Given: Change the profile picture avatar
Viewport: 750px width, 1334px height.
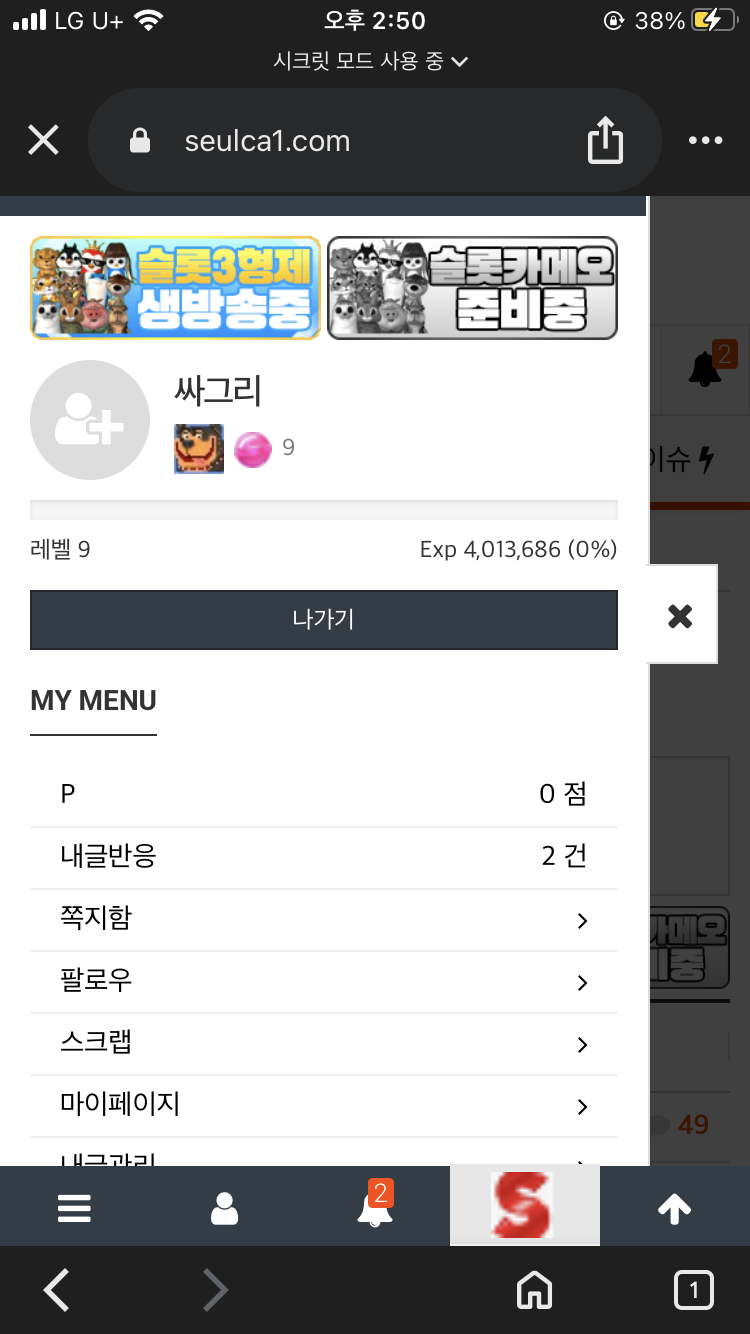Looking at the screenshot, I should 90,420.
